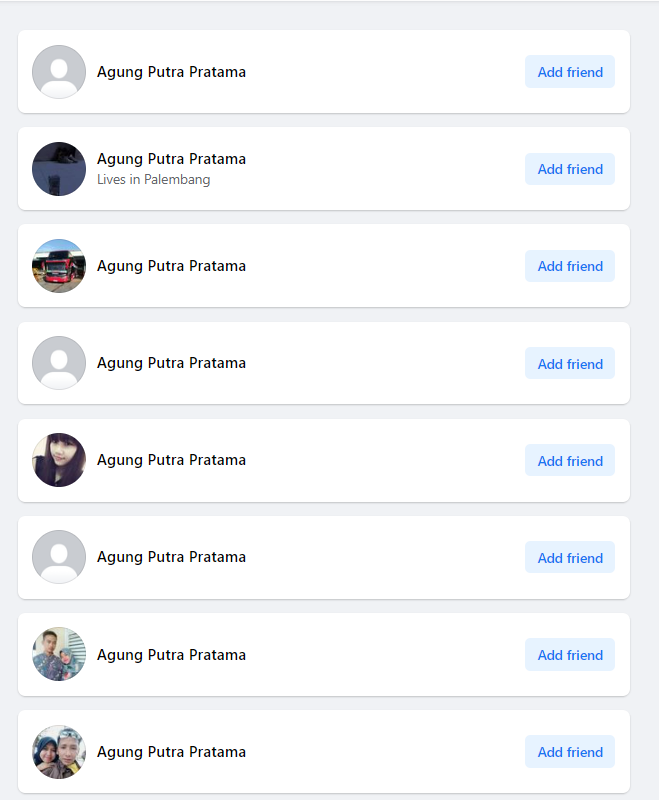Open the profile with the bus picture
The image size is (659, 800).
171,266
